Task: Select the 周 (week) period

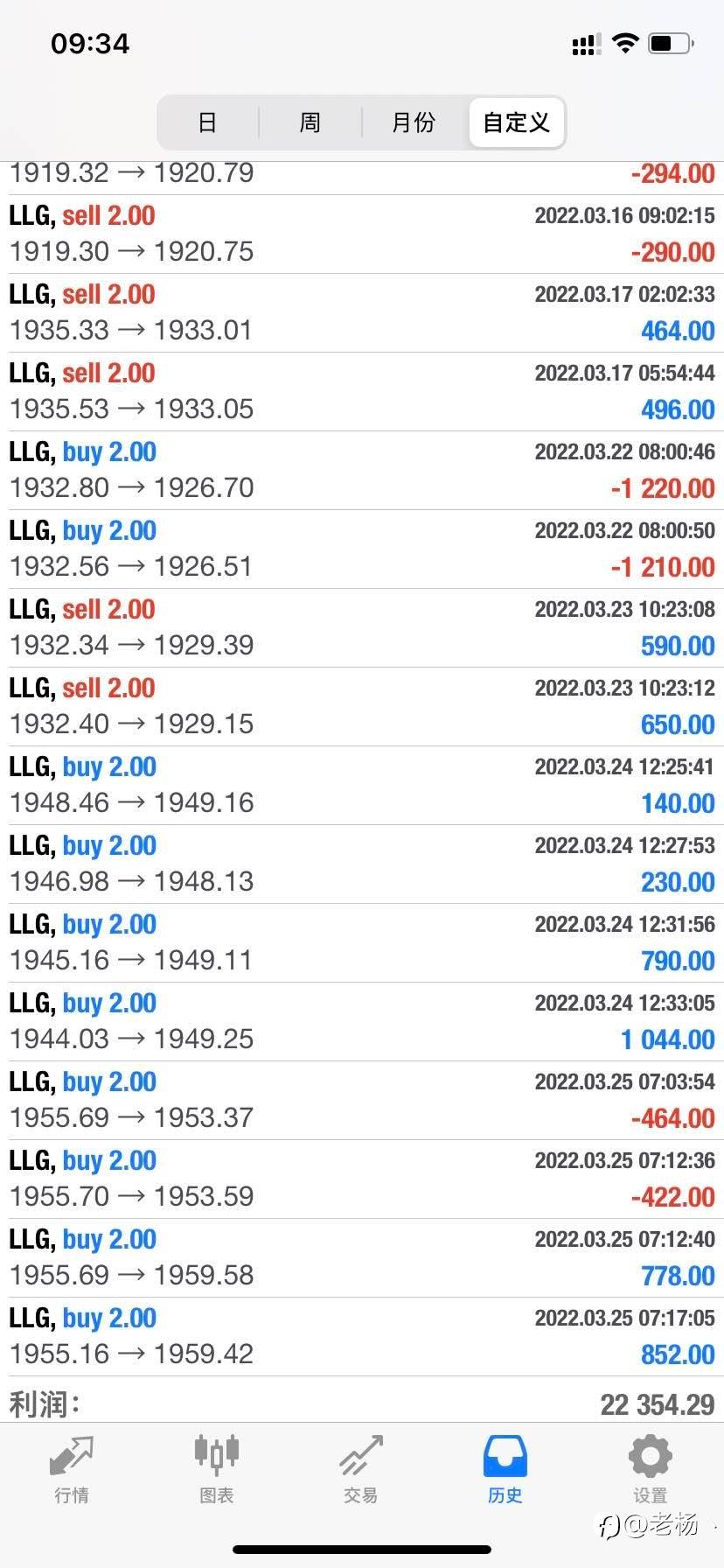Action: (310, 122)
